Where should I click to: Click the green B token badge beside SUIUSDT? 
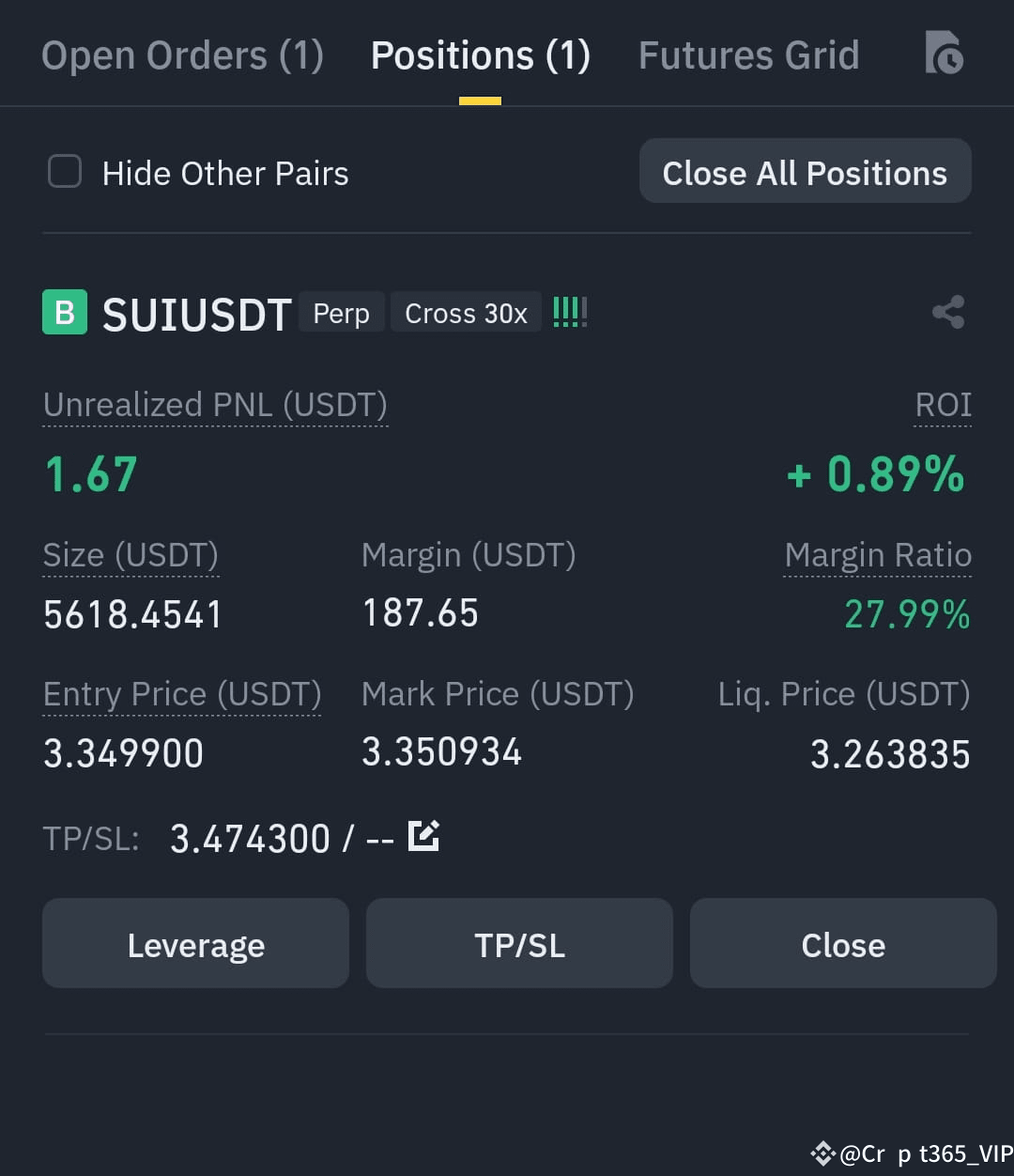64,312
